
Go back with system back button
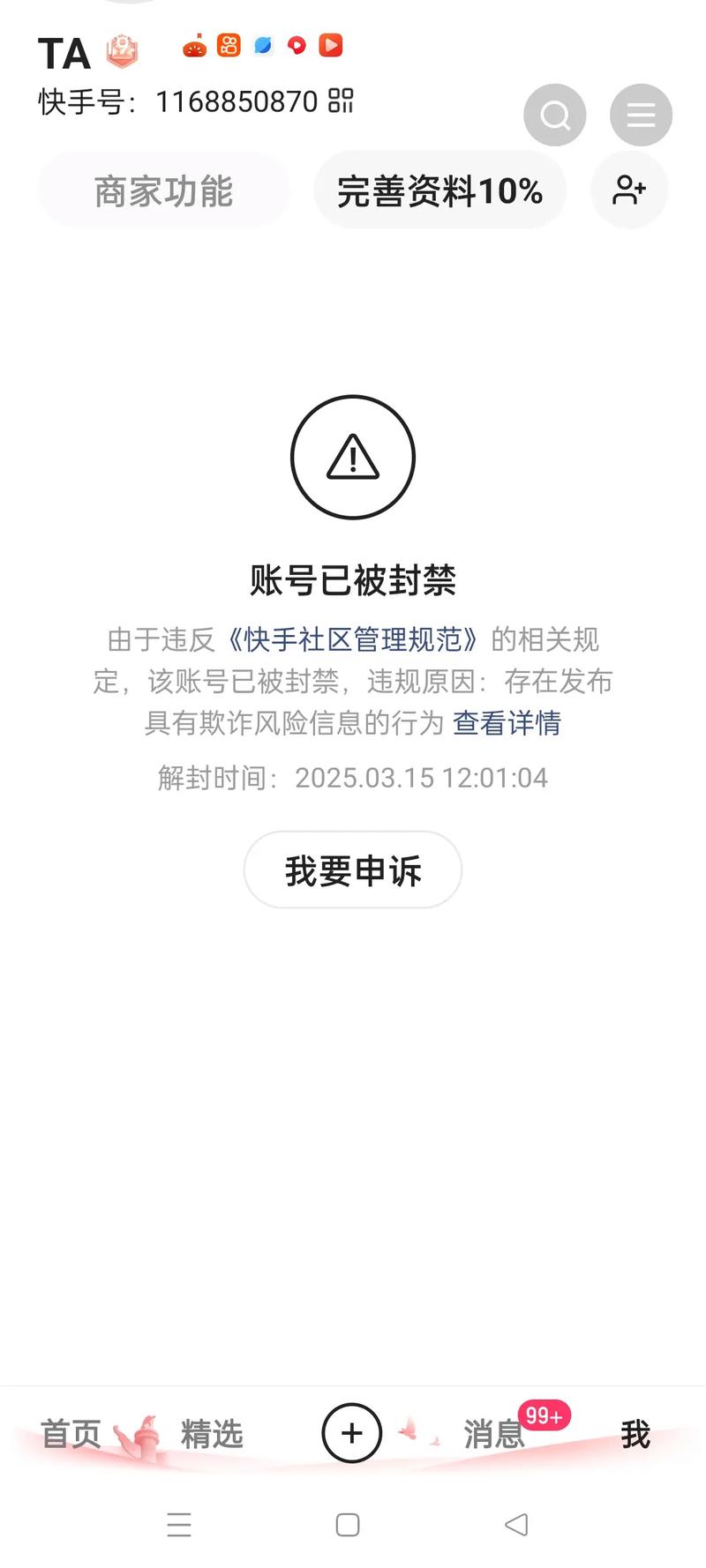pos(516,1525)
